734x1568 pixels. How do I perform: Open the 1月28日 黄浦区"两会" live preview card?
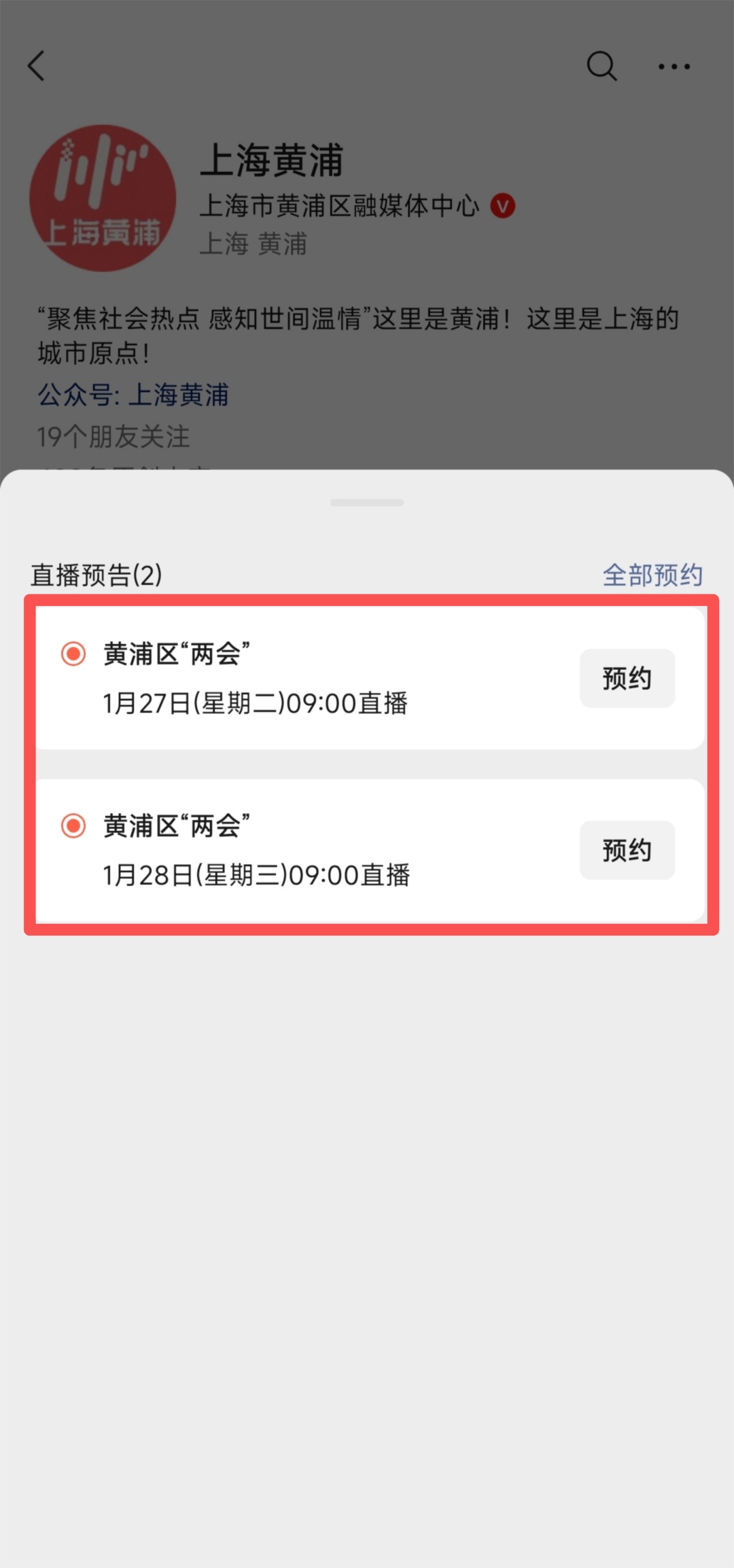click(306, 850)
